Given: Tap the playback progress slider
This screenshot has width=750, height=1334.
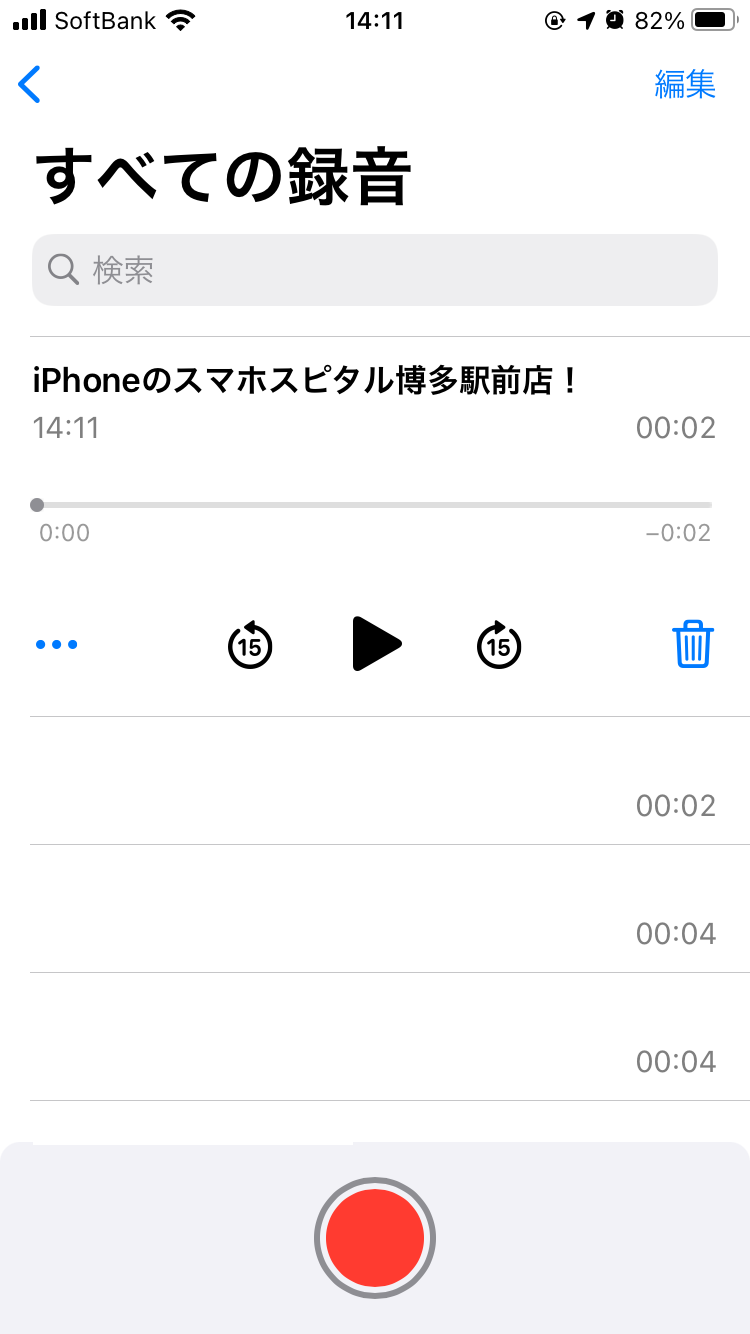Looking at the screenshot, I should (x=375, y=505).
